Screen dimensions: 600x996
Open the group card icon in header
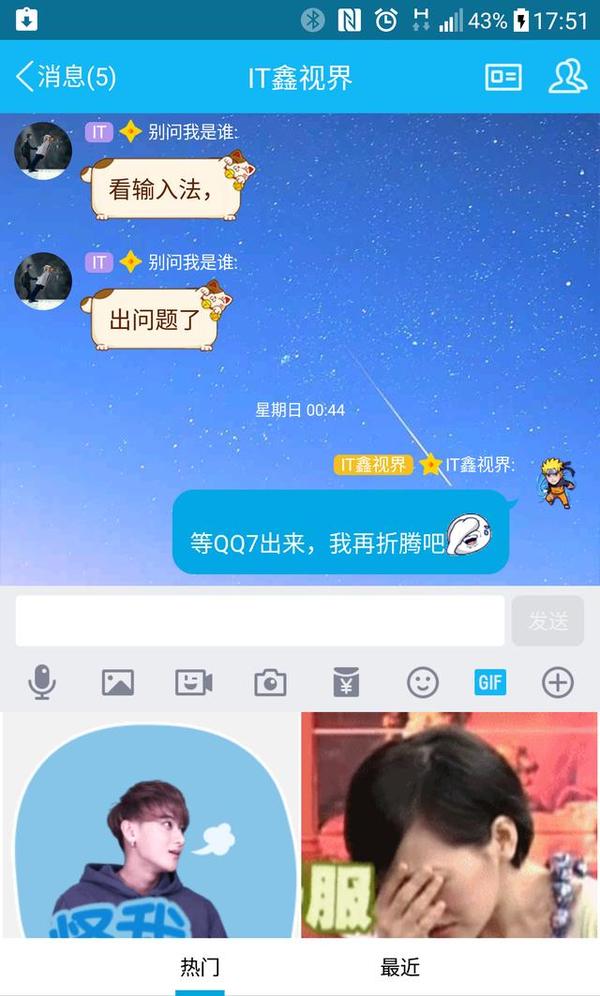(503, 77)
